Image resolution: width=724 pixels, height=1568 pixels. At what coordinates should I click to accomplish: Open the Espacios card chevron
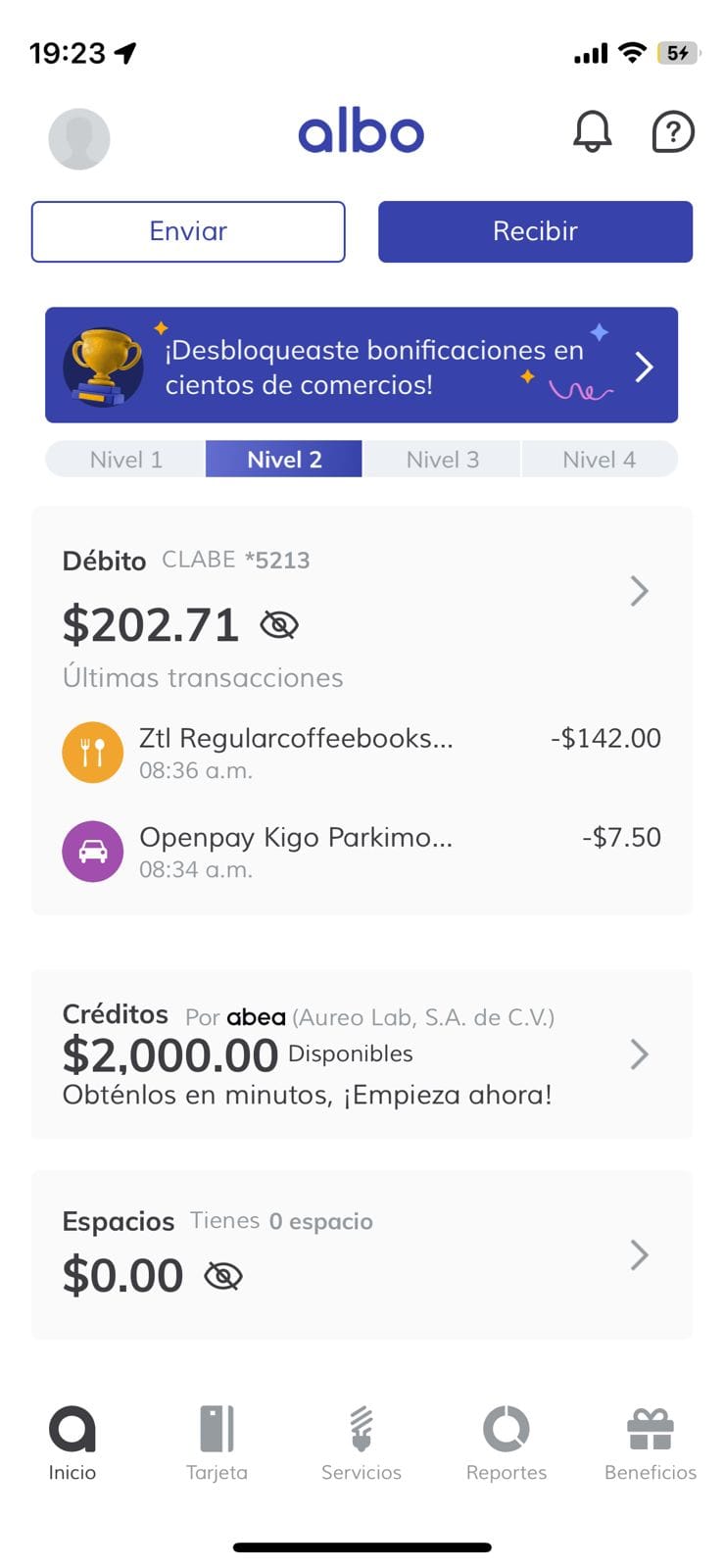639,1255
